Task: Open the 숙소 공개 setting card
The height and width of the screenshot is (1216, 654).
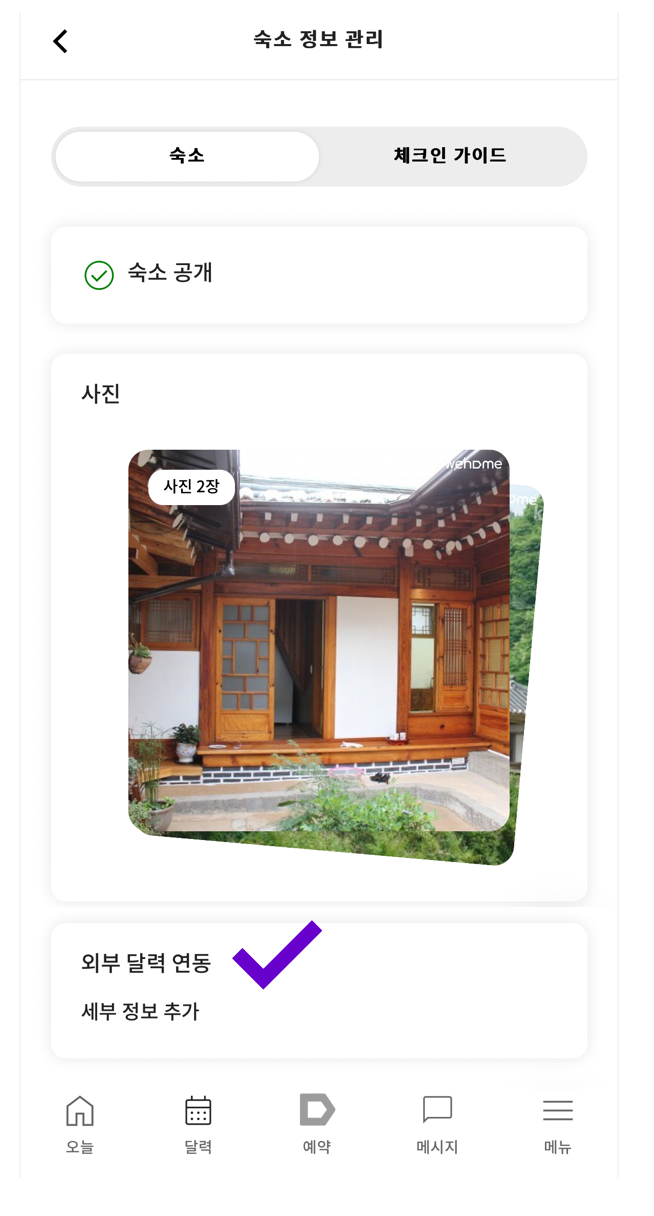Action: point(318,274)
